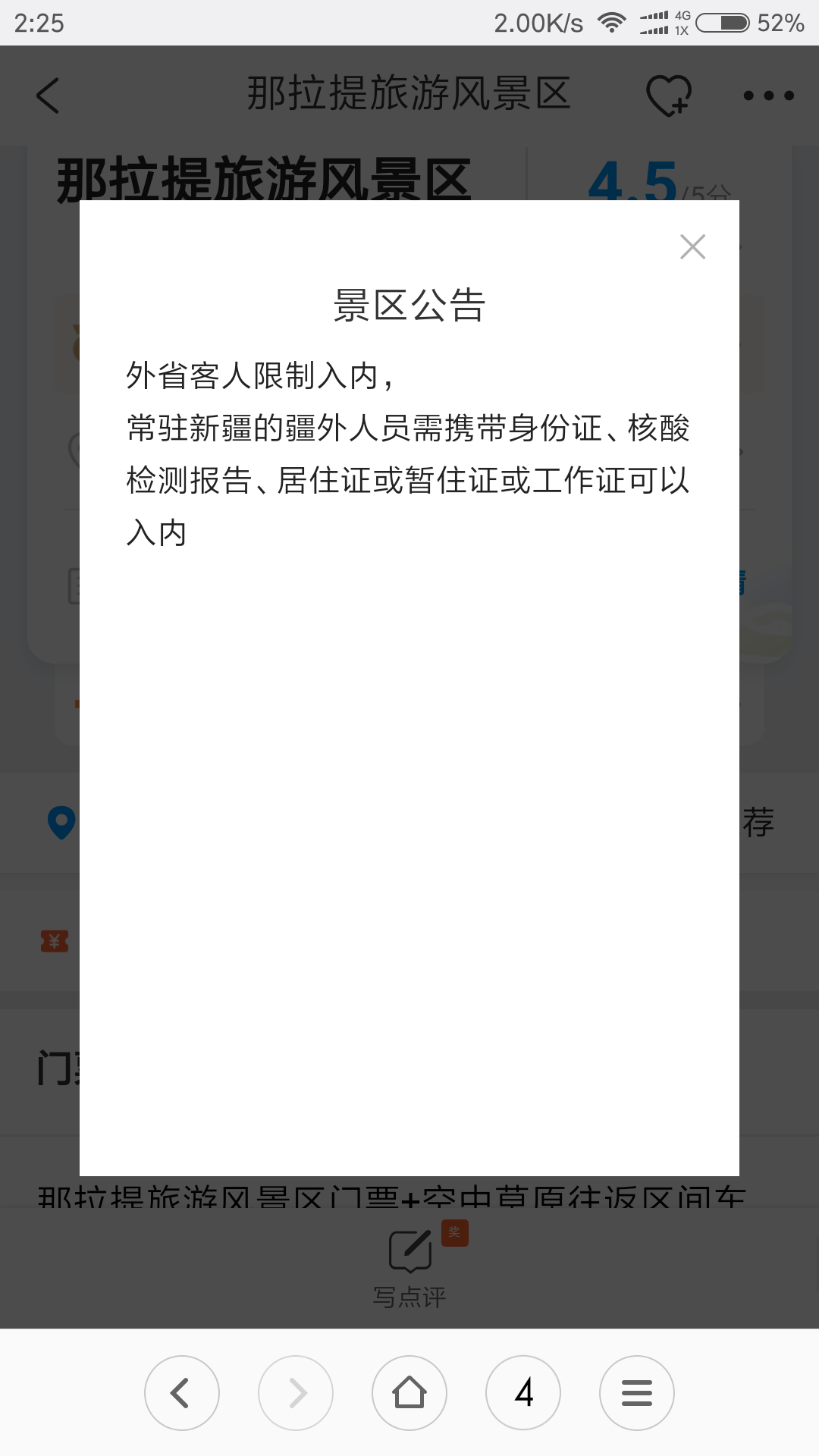819x1456 pixels.
Task: Close the 景区公告 announcement dialog
Action: (x=692, y=246)
